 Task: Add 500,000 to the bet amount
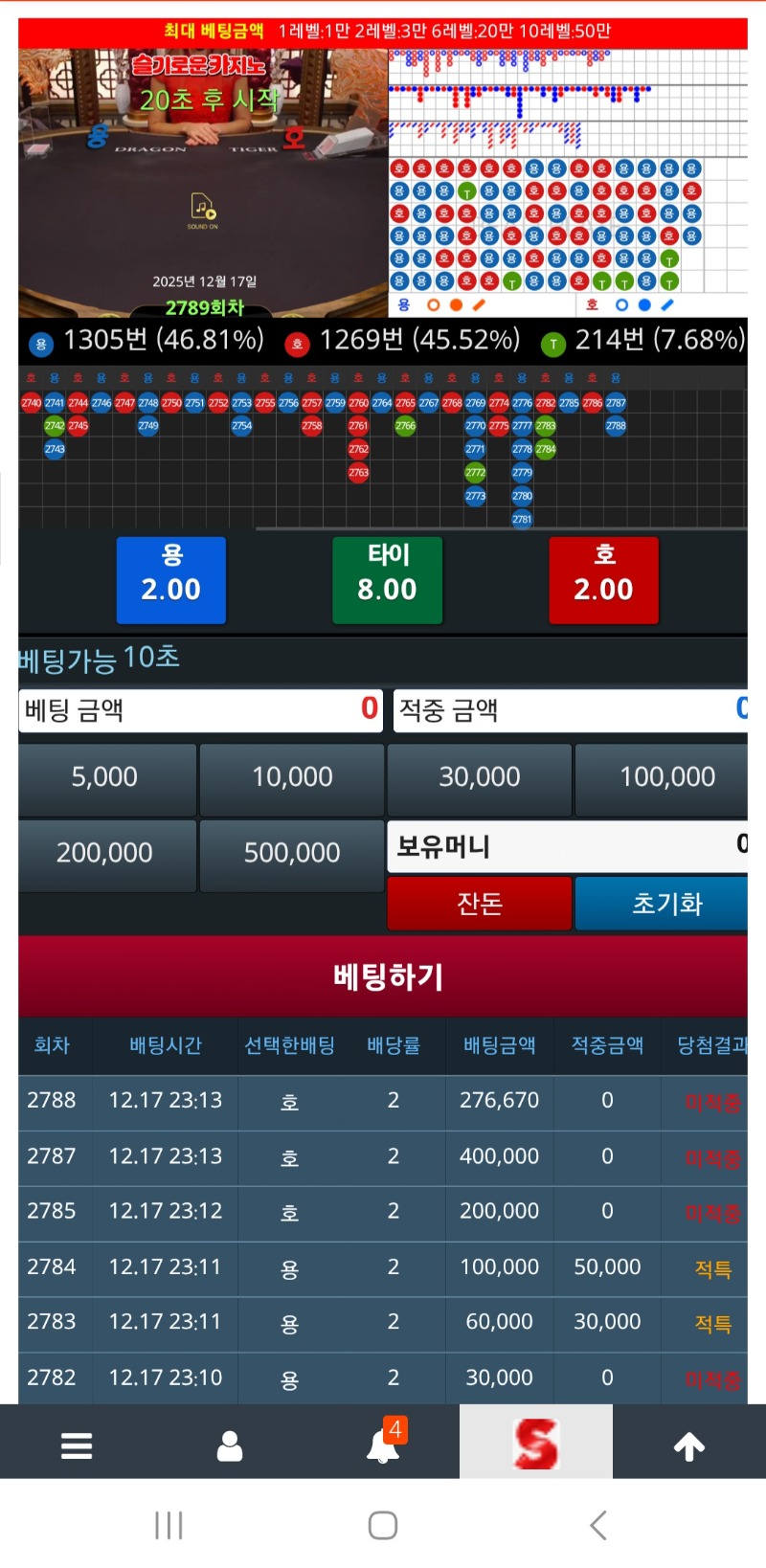tap(292, 853)
